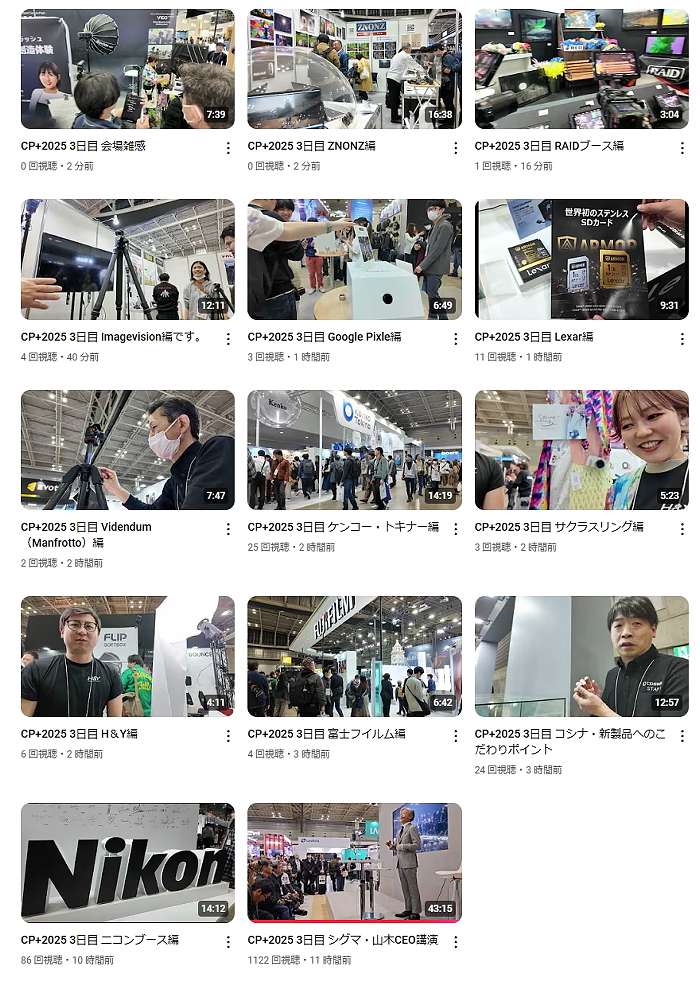This screenshot has width=700, height=982.
Task: Open the Videndum (Manfrotto)編 video
Action: coord(127,450)
